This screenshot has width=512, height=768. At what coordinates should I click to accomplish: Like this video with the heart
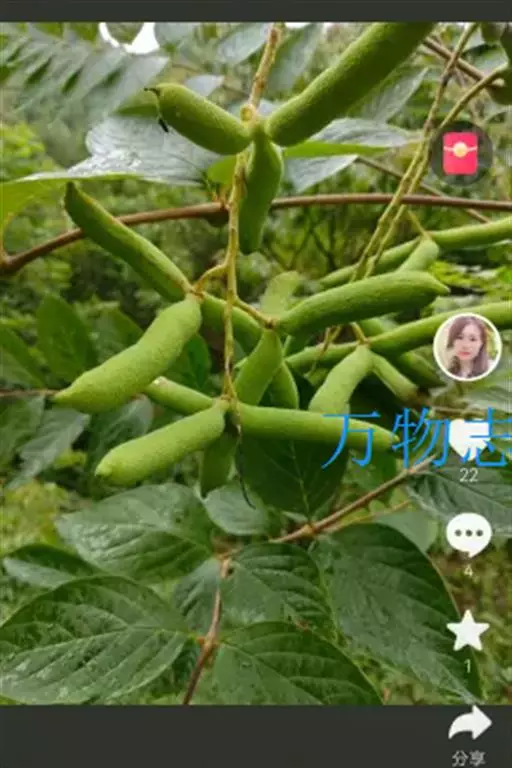(x=468, y=437)
